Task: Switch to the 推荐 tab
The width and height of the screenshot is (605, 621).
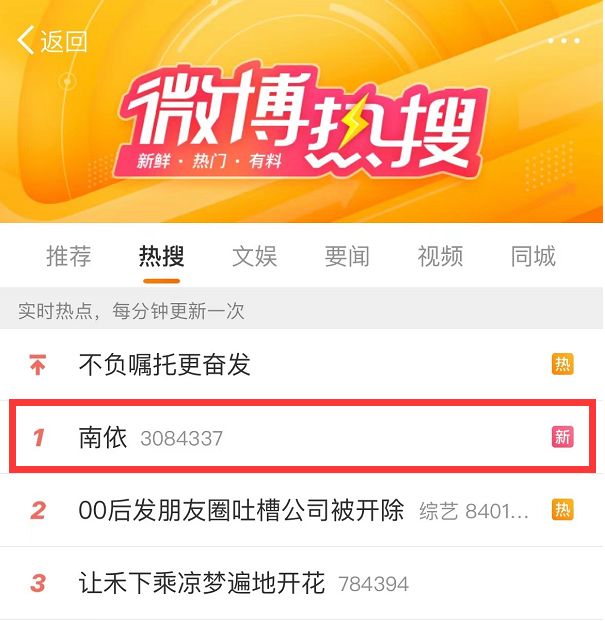Action: point(68,257)
